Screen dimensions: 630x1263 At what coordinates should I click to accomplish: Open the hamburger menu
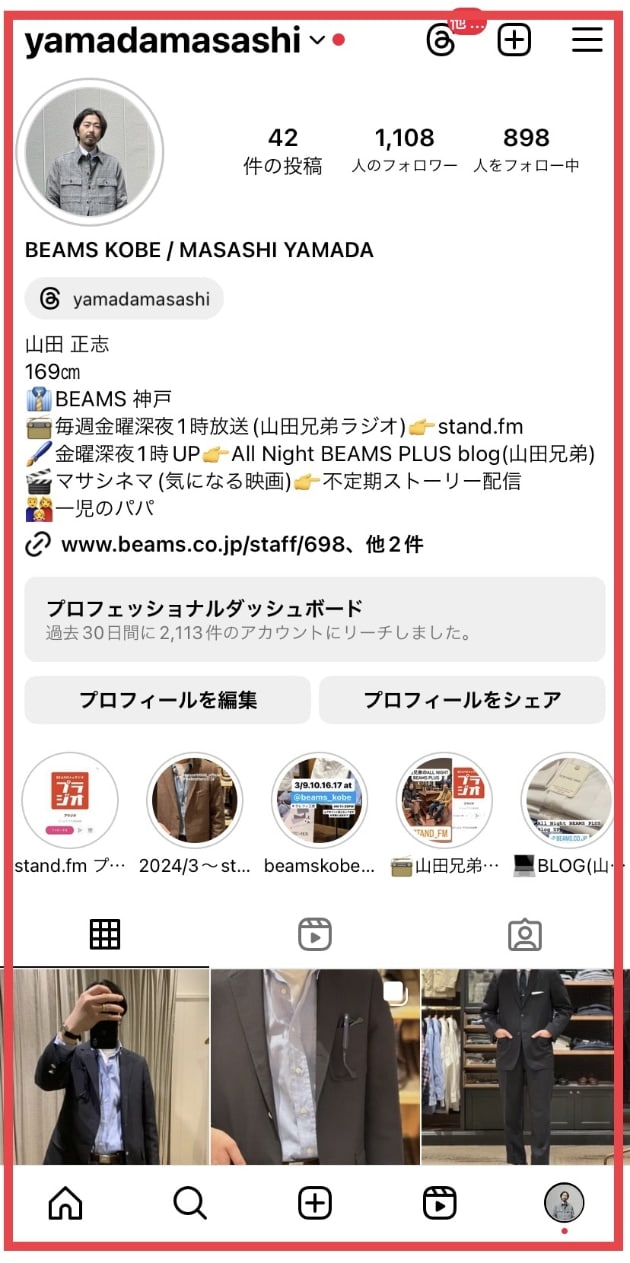(587, 40)
